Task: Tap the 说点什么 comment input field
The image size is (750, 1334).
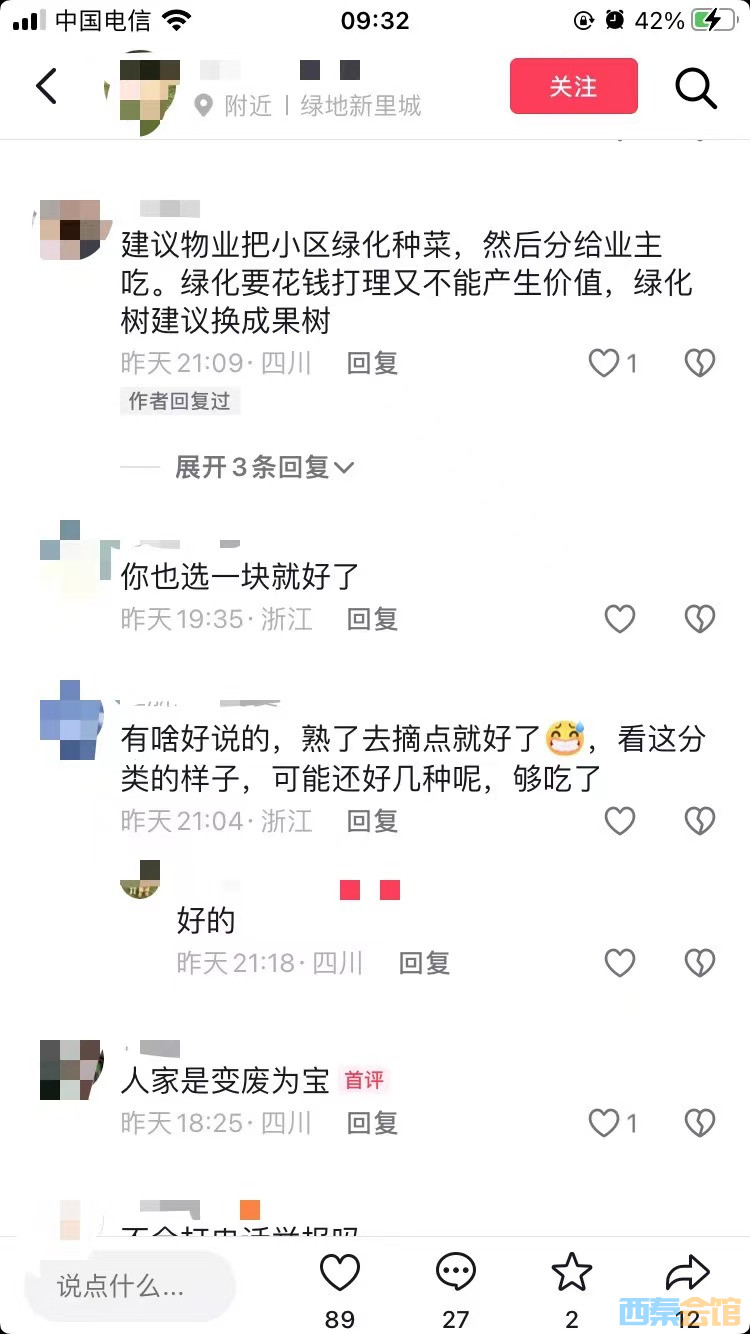Action: [x=130, y=1286]
